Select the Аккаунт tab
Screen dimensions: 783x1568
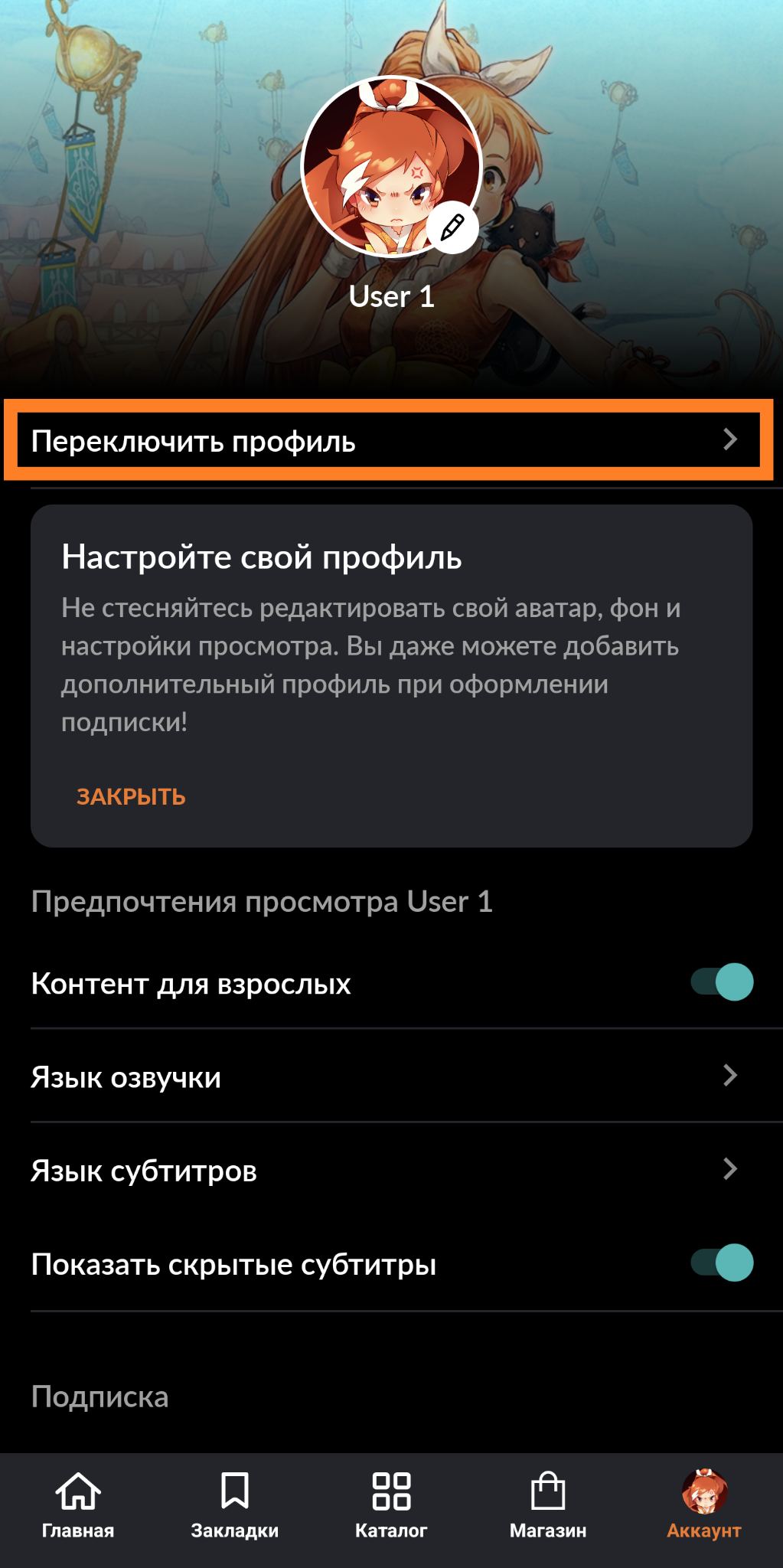[704, 1505]
